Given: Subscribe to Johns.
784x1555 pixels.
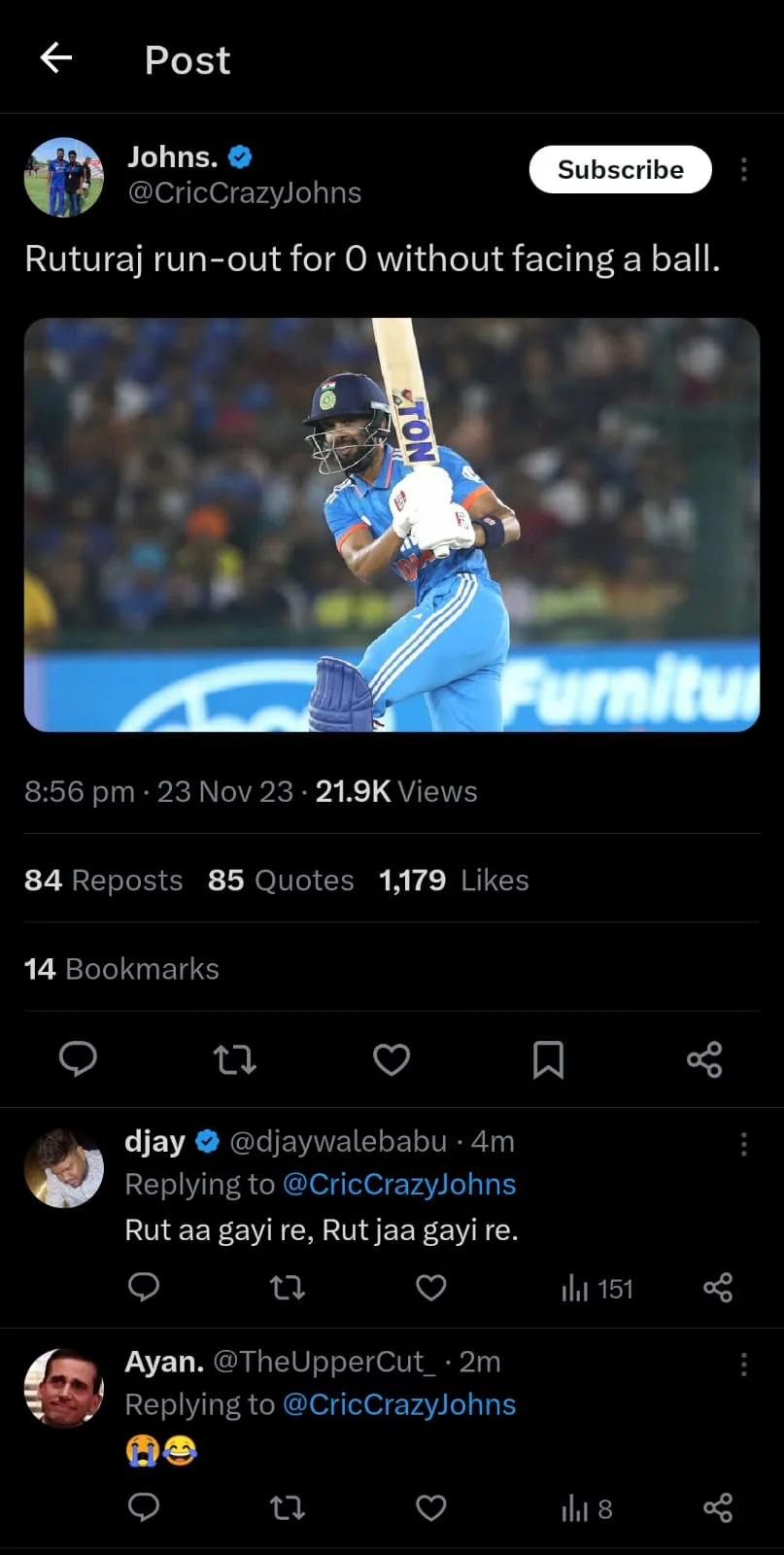Looking at the screenshot, I should 620,170.
